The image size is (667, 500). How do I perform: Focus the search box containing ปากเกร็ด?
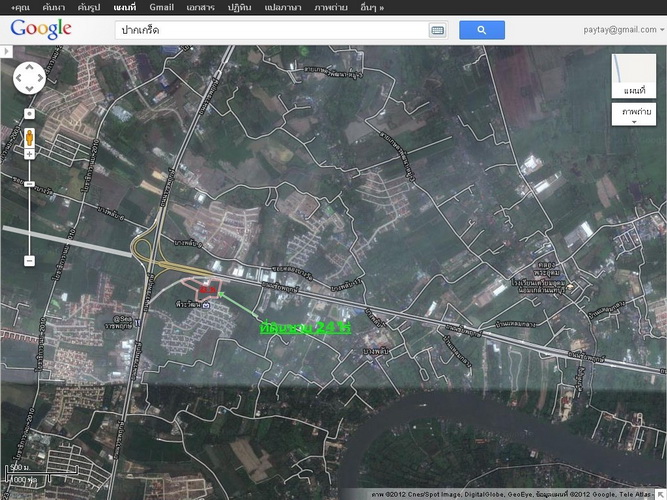pyautogui.click(x=270, y=30)
